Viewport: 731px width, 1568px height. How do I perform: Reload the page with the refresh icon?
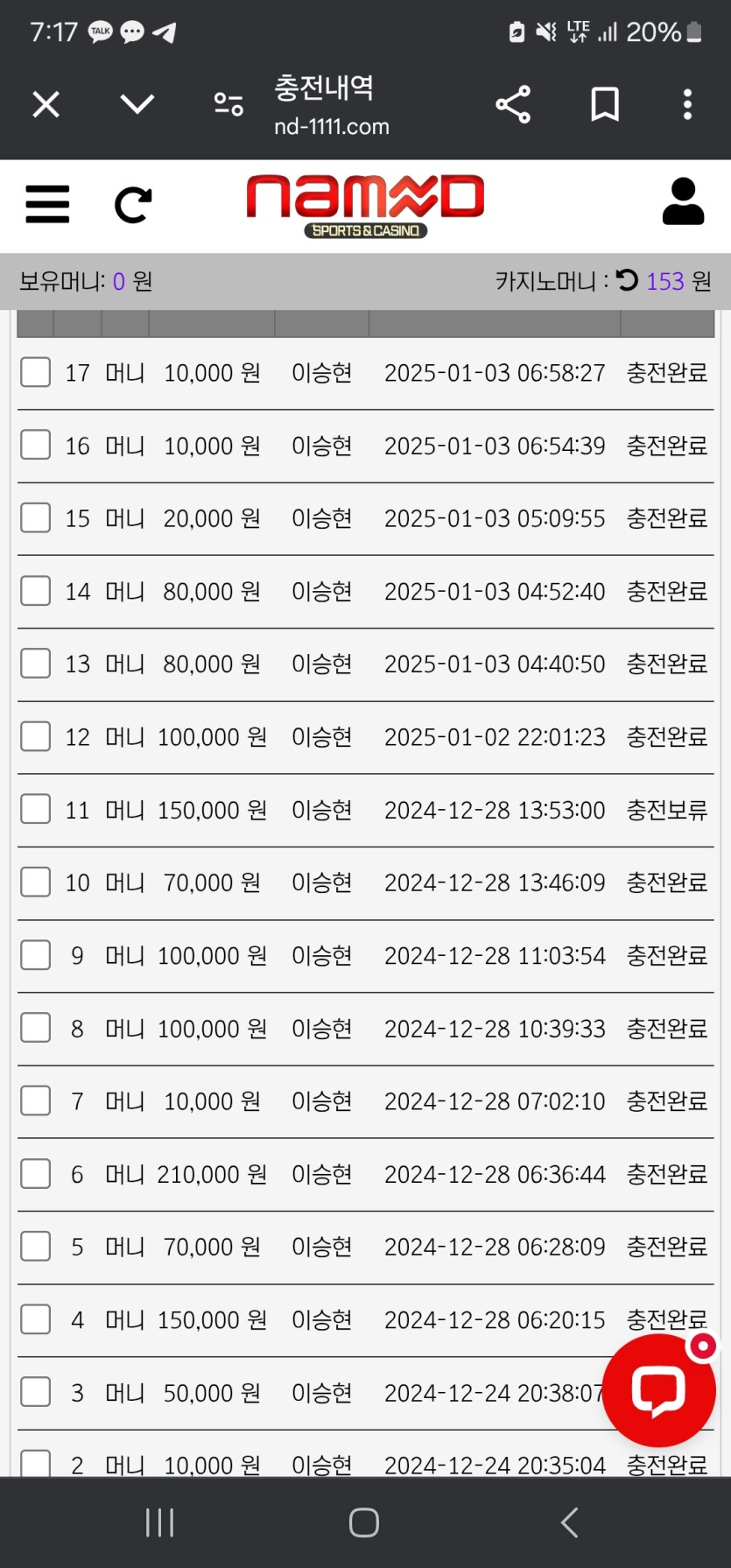click(133, 205)
